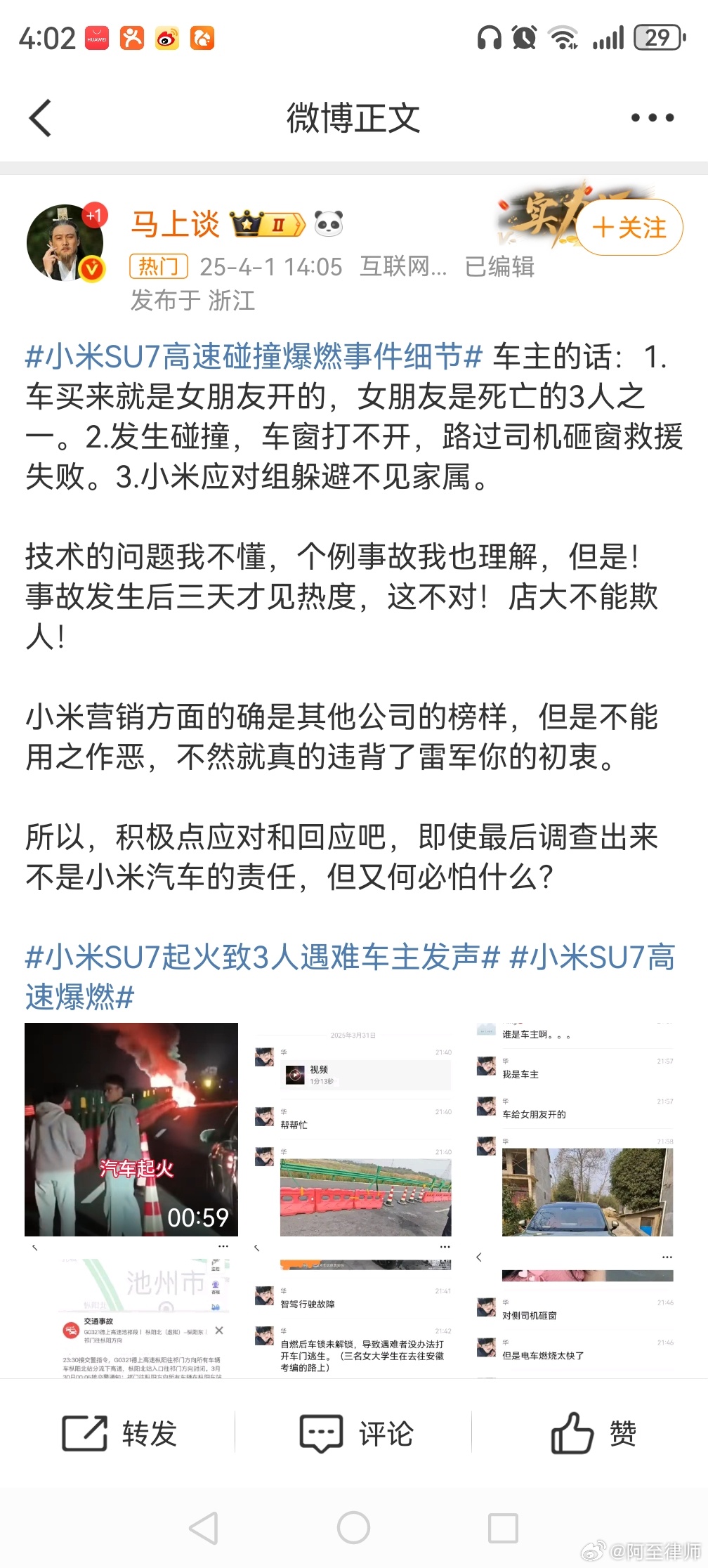708x1568 pixels.
Task: Play the 汽车起火 video thumbnail
Action: pyautogui.click(x=131, y=1129)
